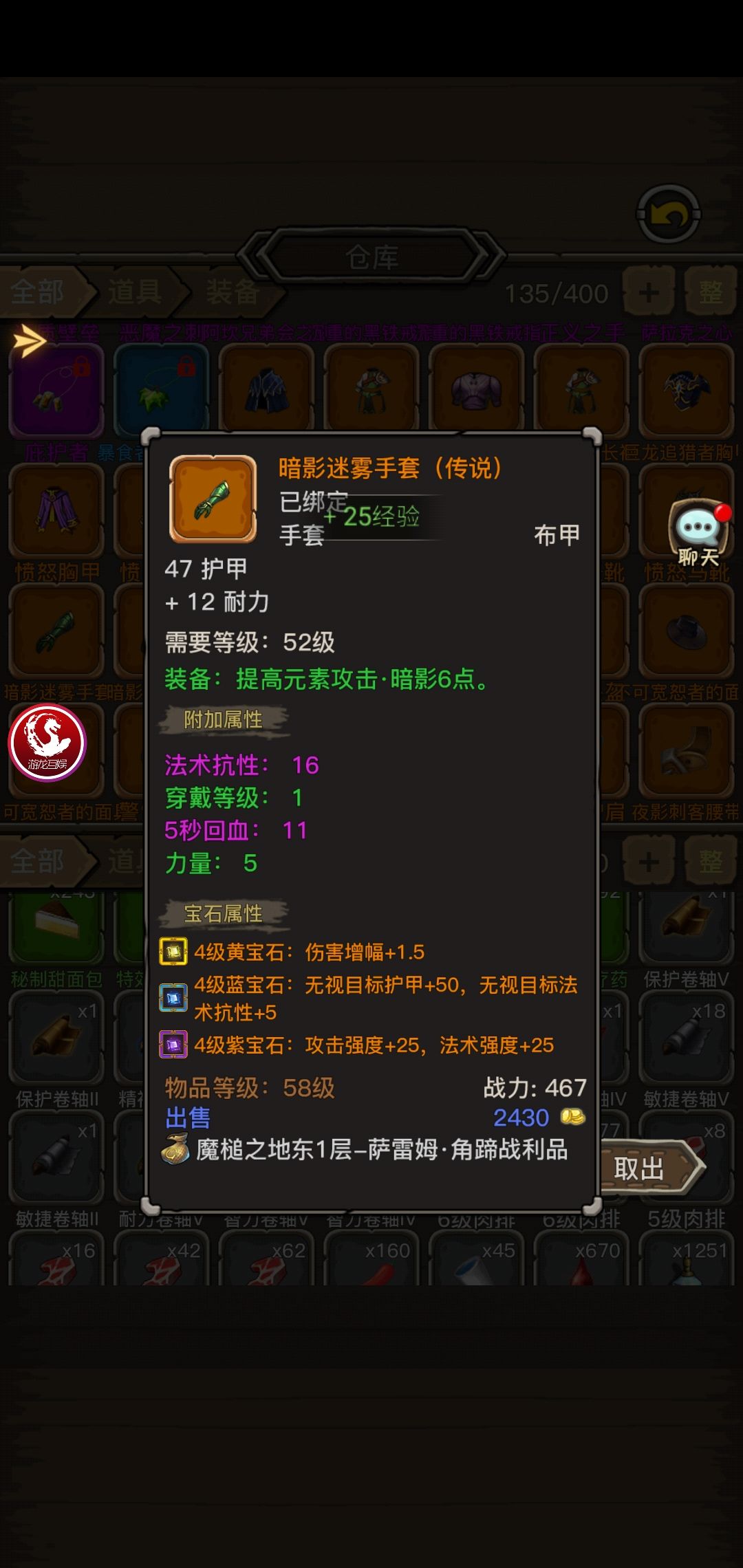The width and height of the screenshot is (743, 1568).
Task: Open the 整 sort option
Action: tap(710, 292)
